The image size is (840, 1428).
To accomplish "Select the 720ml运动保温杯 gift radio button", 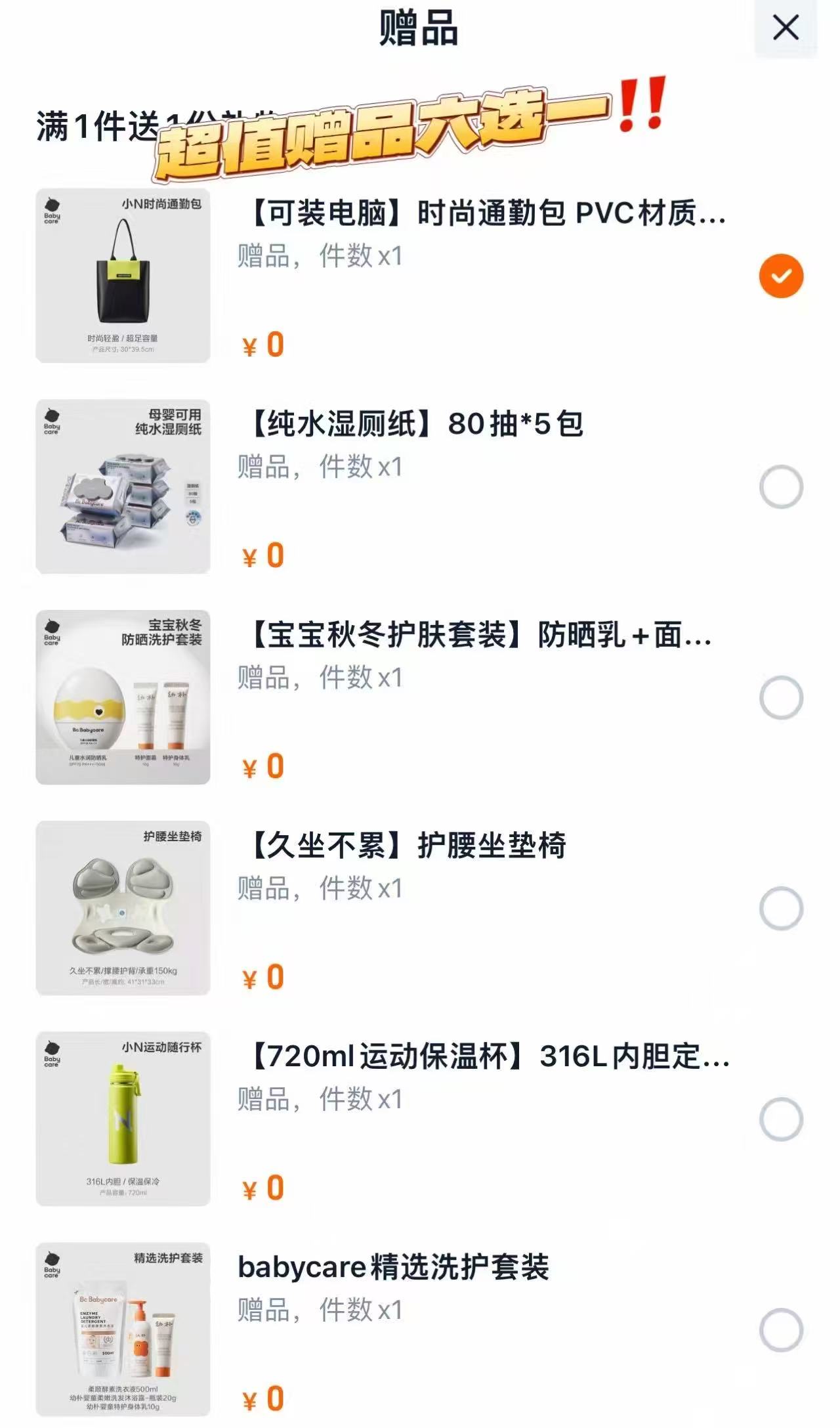I will click(781, 1116).
